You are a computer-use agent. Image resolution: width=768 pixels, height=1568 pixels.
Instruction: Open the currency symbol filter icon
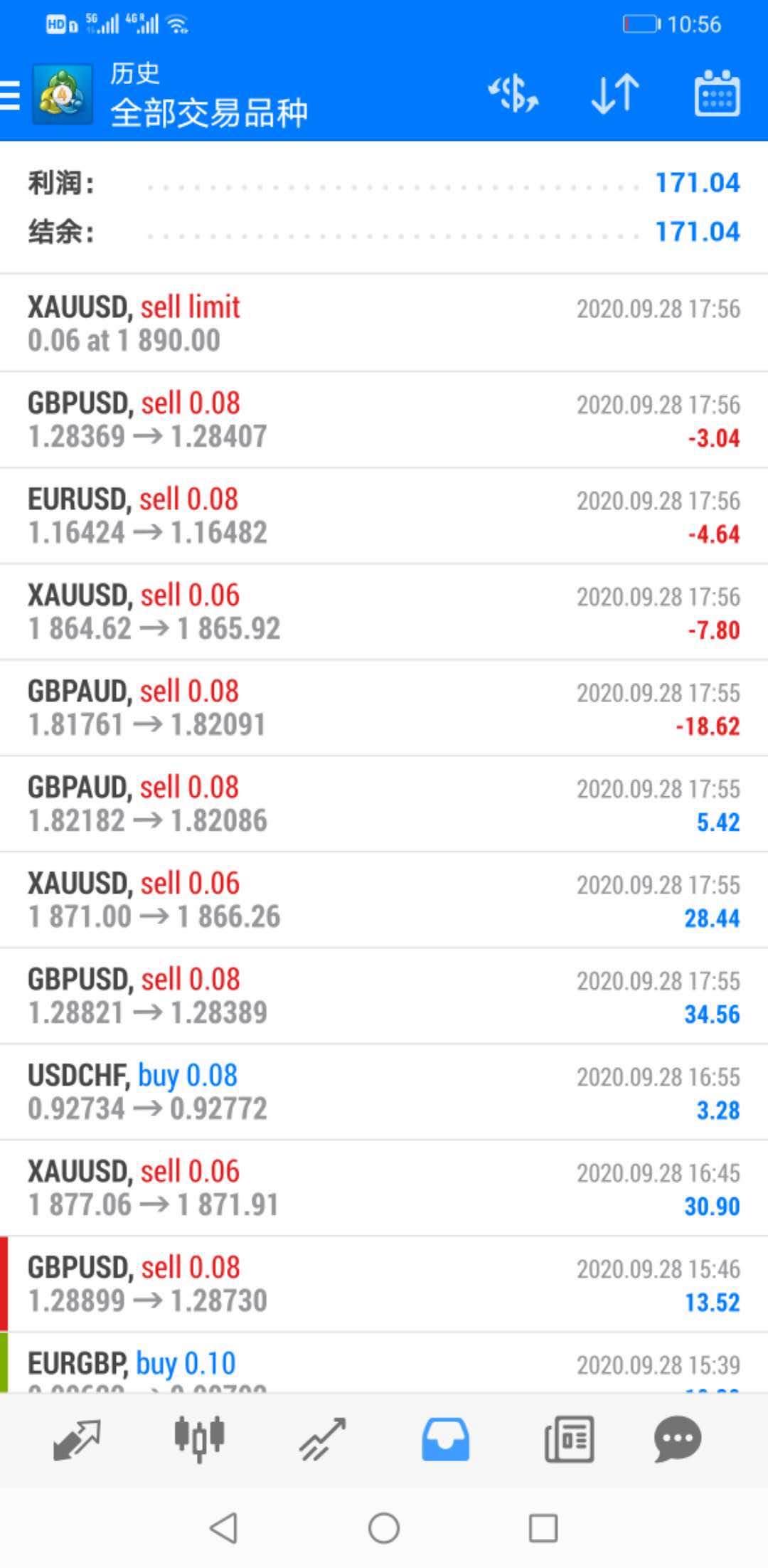point(513,94)
